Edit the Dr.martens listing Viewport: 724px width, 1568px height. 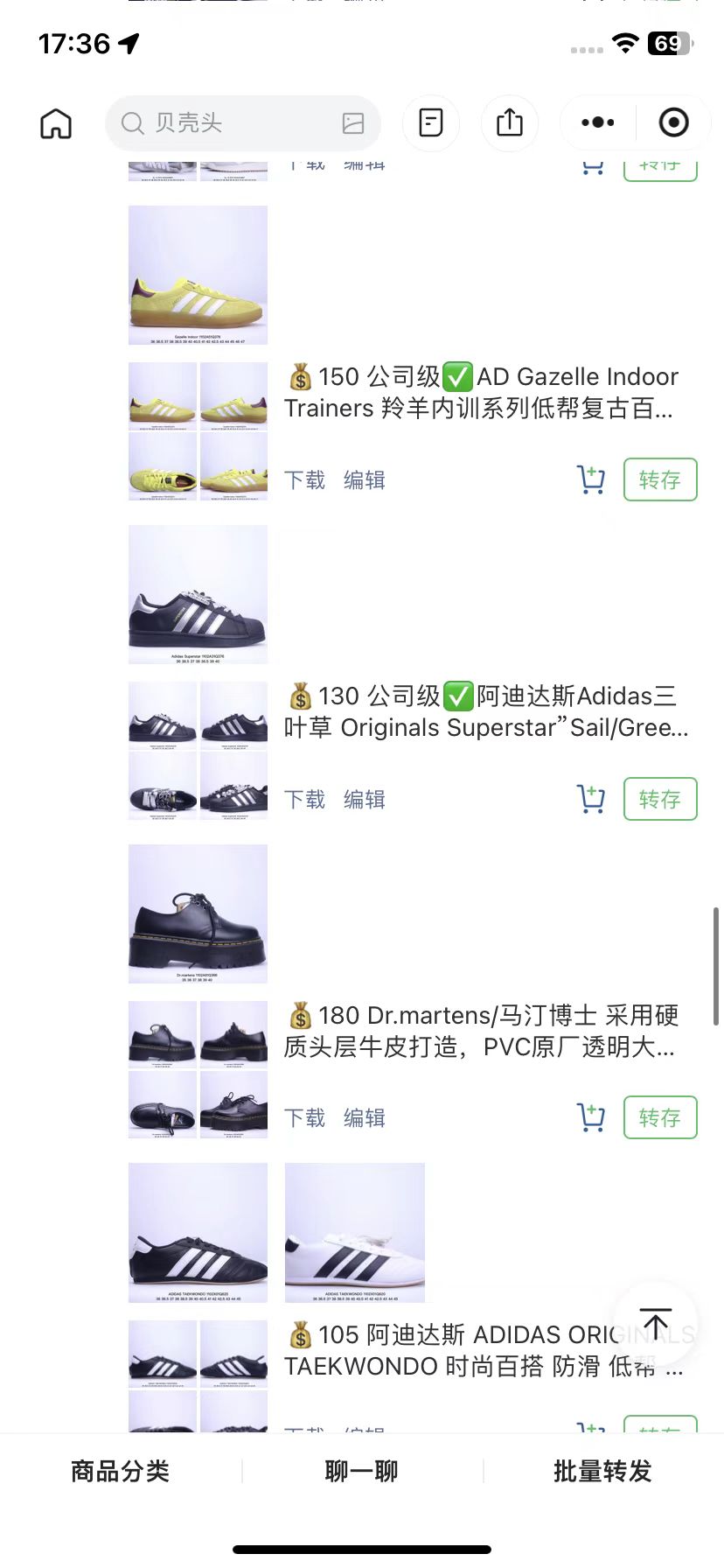click(364, 1118)
